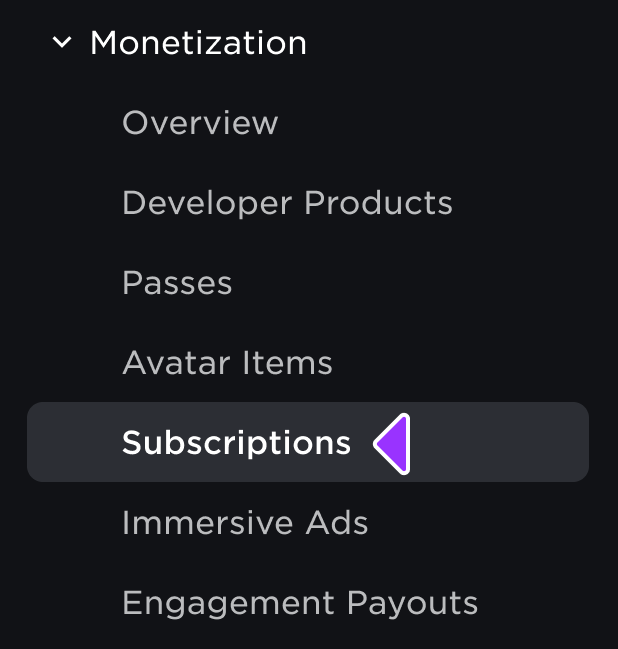Navigate to Immersive Ads
Screen dimensions: 618x649
point(245,523)
